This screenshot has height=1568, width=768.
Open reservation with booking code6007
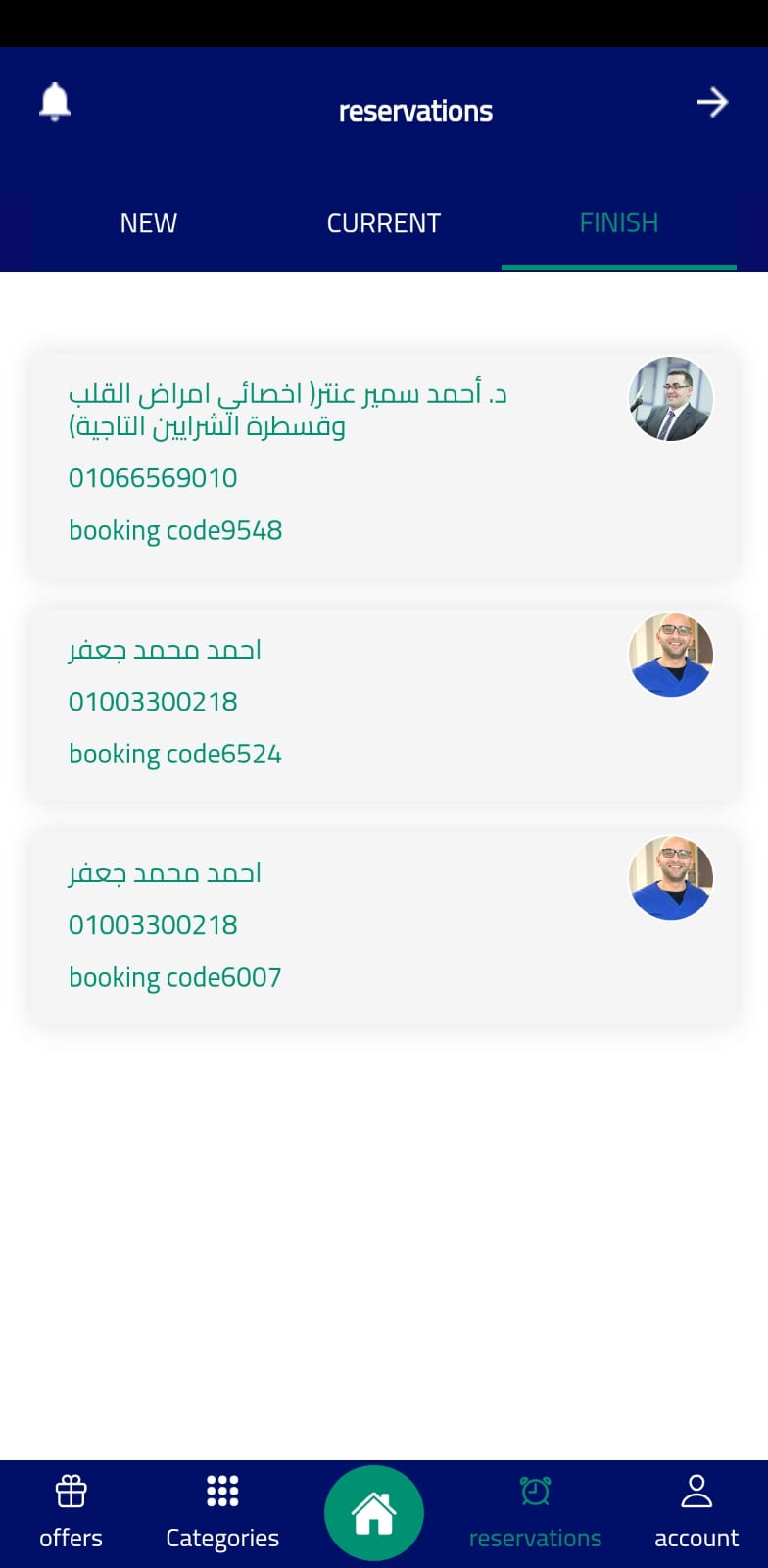click(x=382, y=927)
